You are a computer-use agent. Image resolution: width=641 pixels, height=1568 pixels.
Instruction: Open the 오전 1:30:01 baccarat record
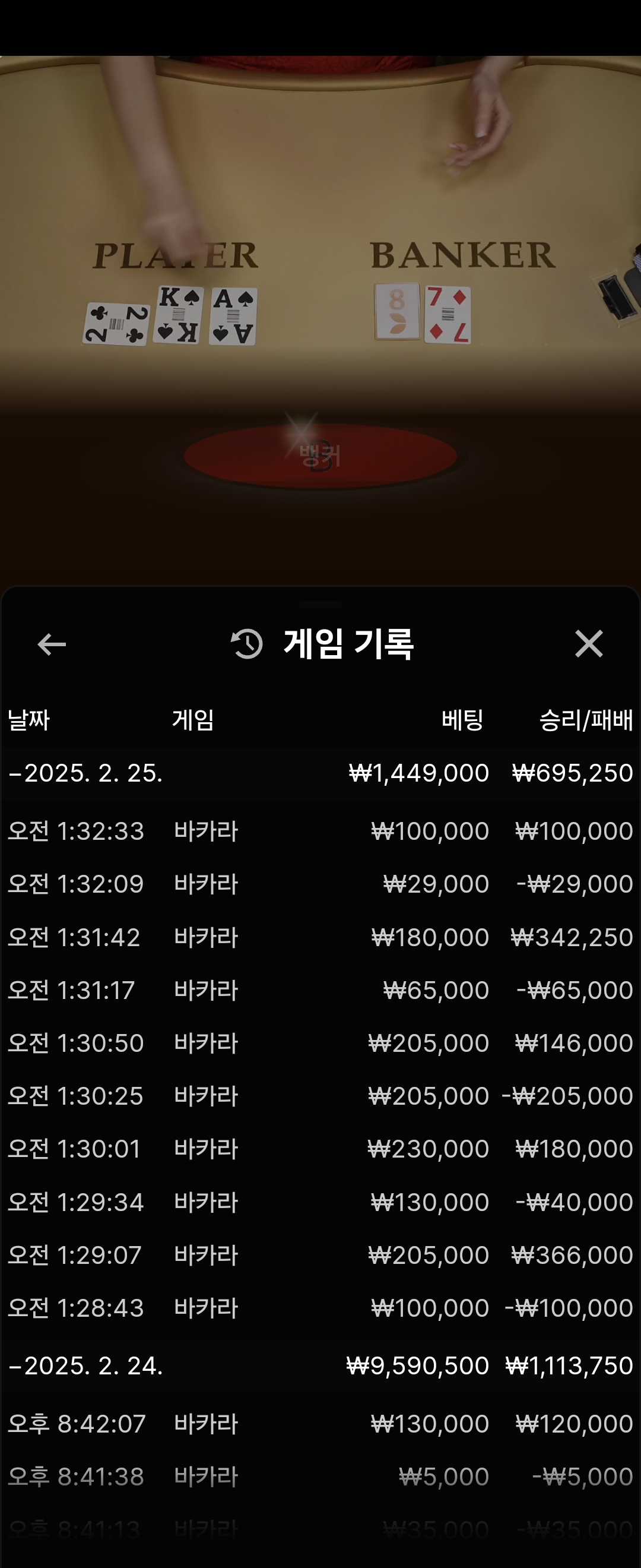pos(320,1149)
